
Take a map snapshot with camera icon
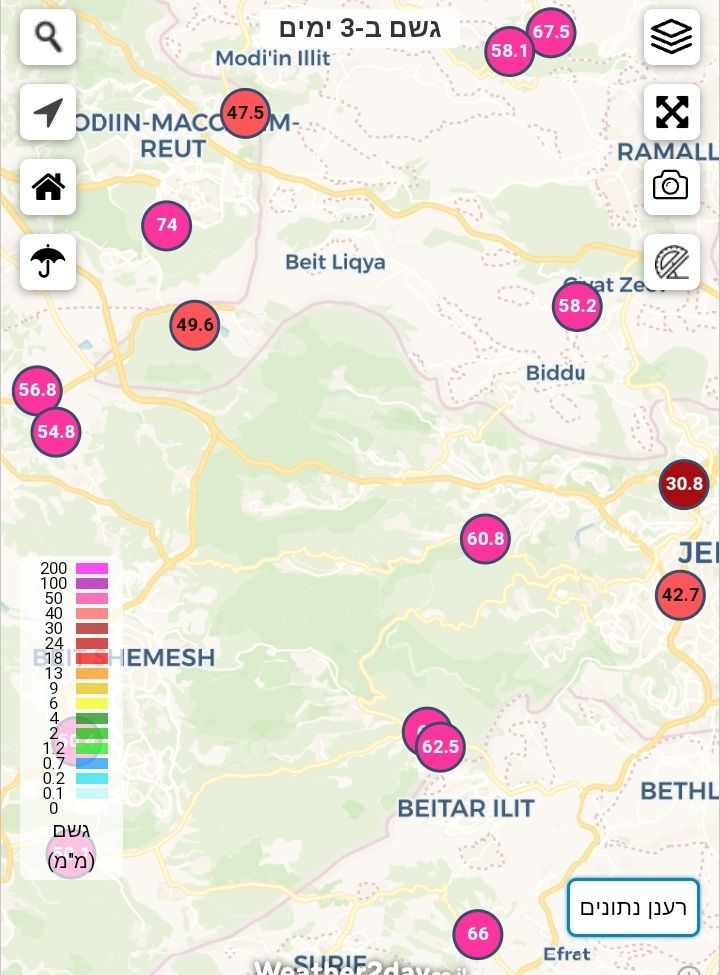(671, 186)
